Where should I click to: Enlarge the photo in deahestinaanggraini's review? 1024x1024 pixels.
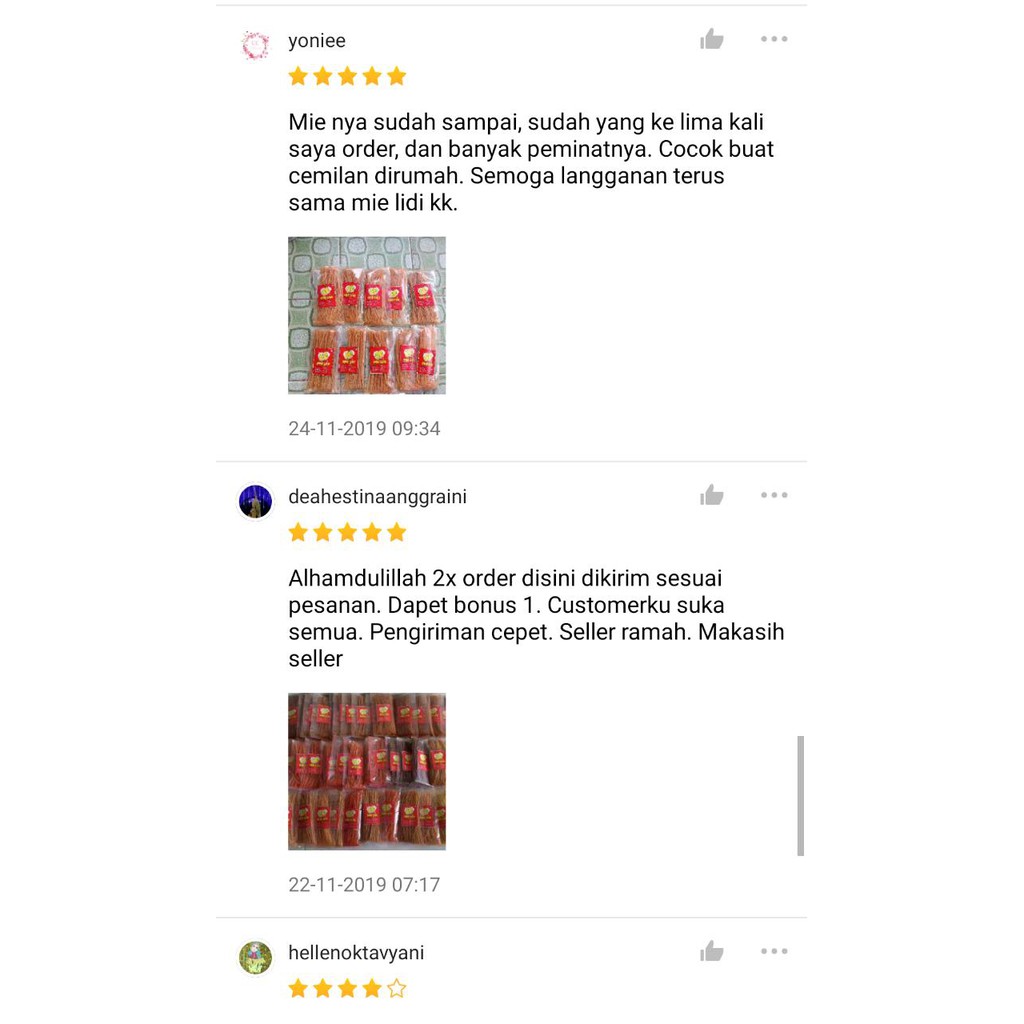click(x=367, y=771)
